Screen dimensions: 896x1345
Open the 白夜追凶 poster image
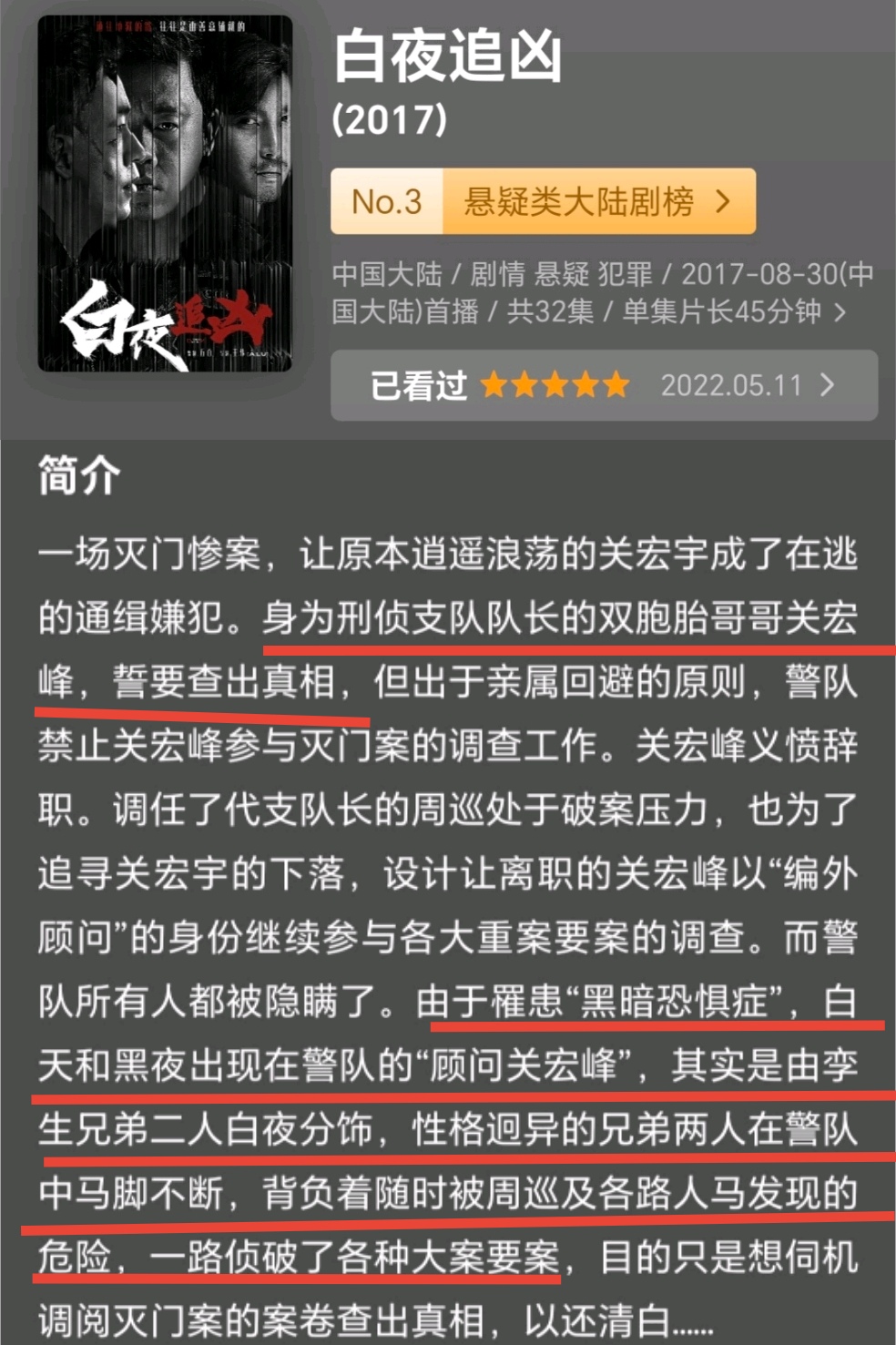[x=165, y=194]
